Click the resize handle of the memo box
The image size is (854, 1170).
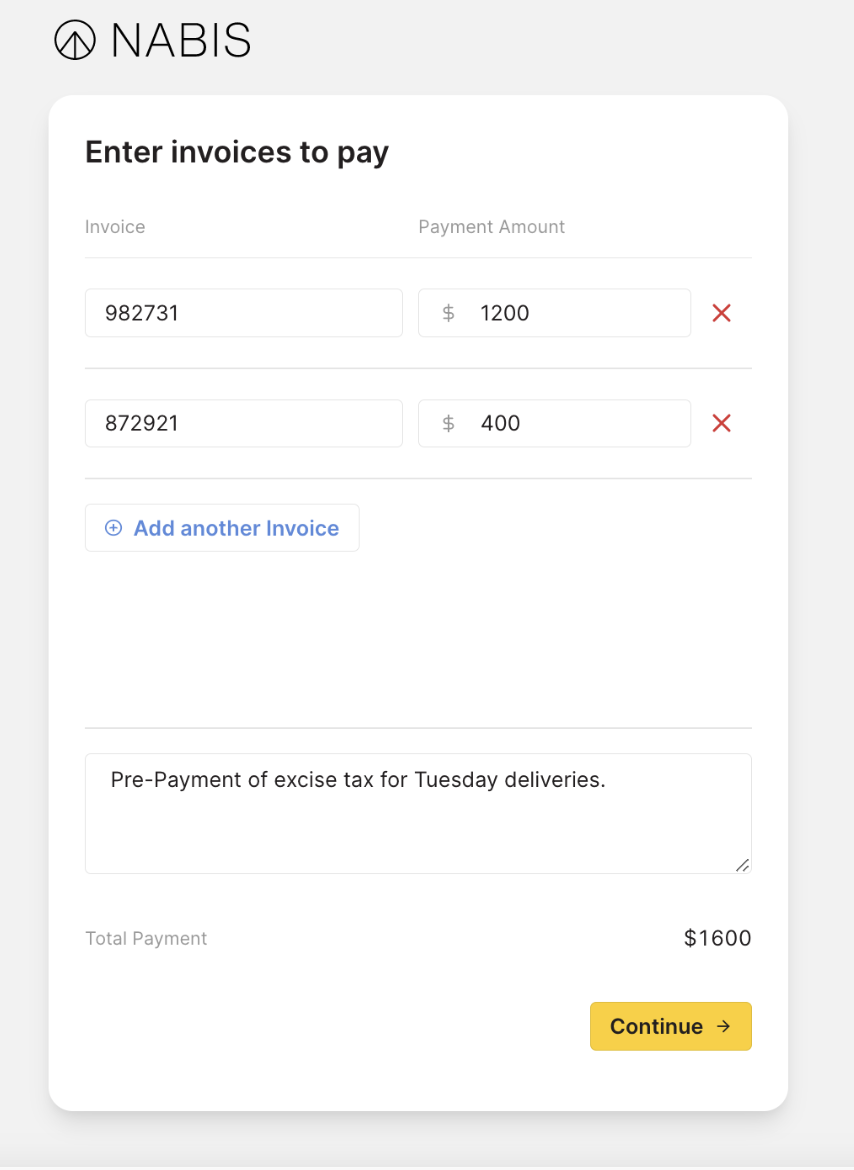(743, 866)
